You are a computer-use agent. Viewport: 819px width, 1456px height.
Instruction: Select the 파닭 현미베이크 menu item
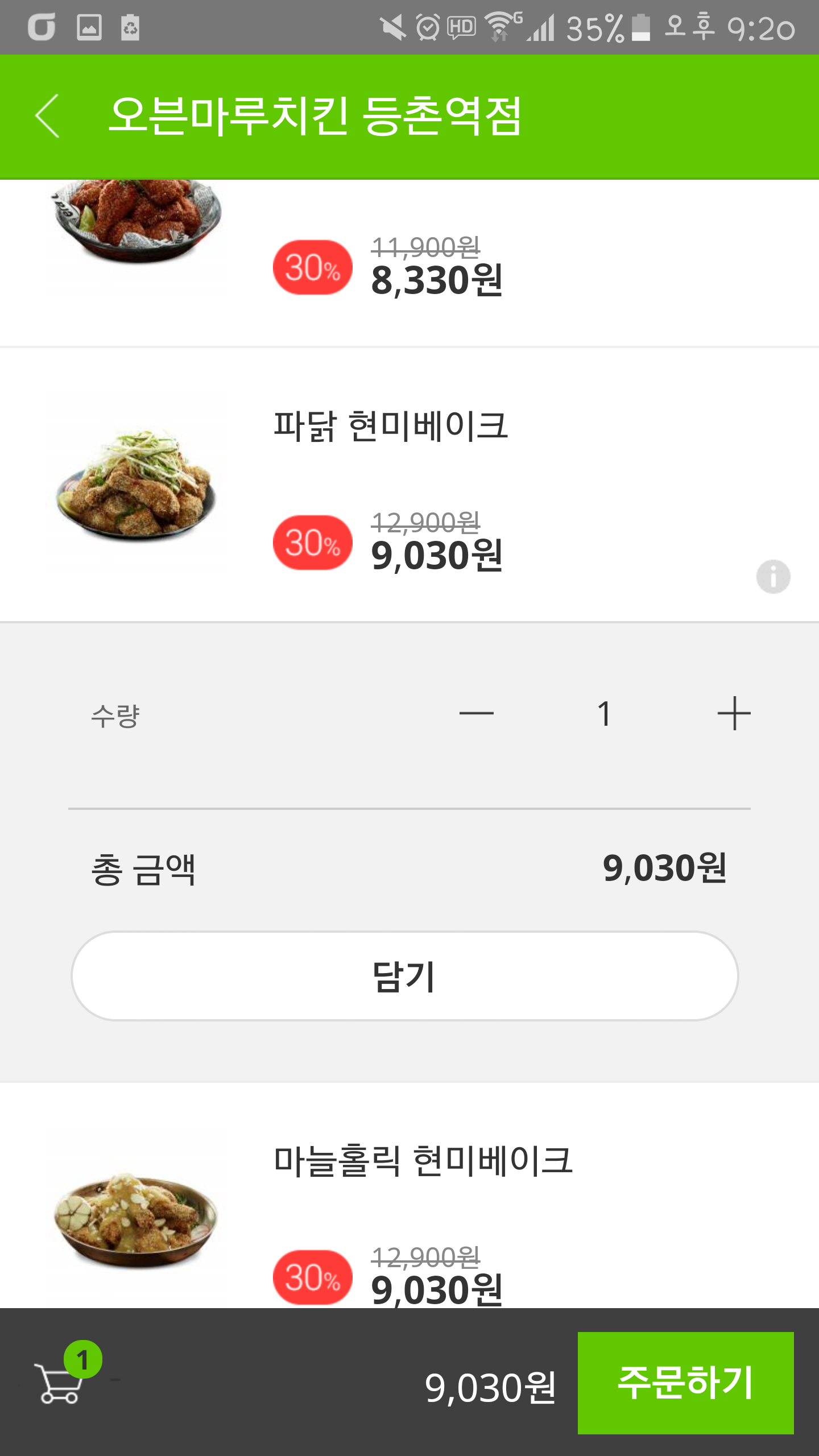point(390,427)
